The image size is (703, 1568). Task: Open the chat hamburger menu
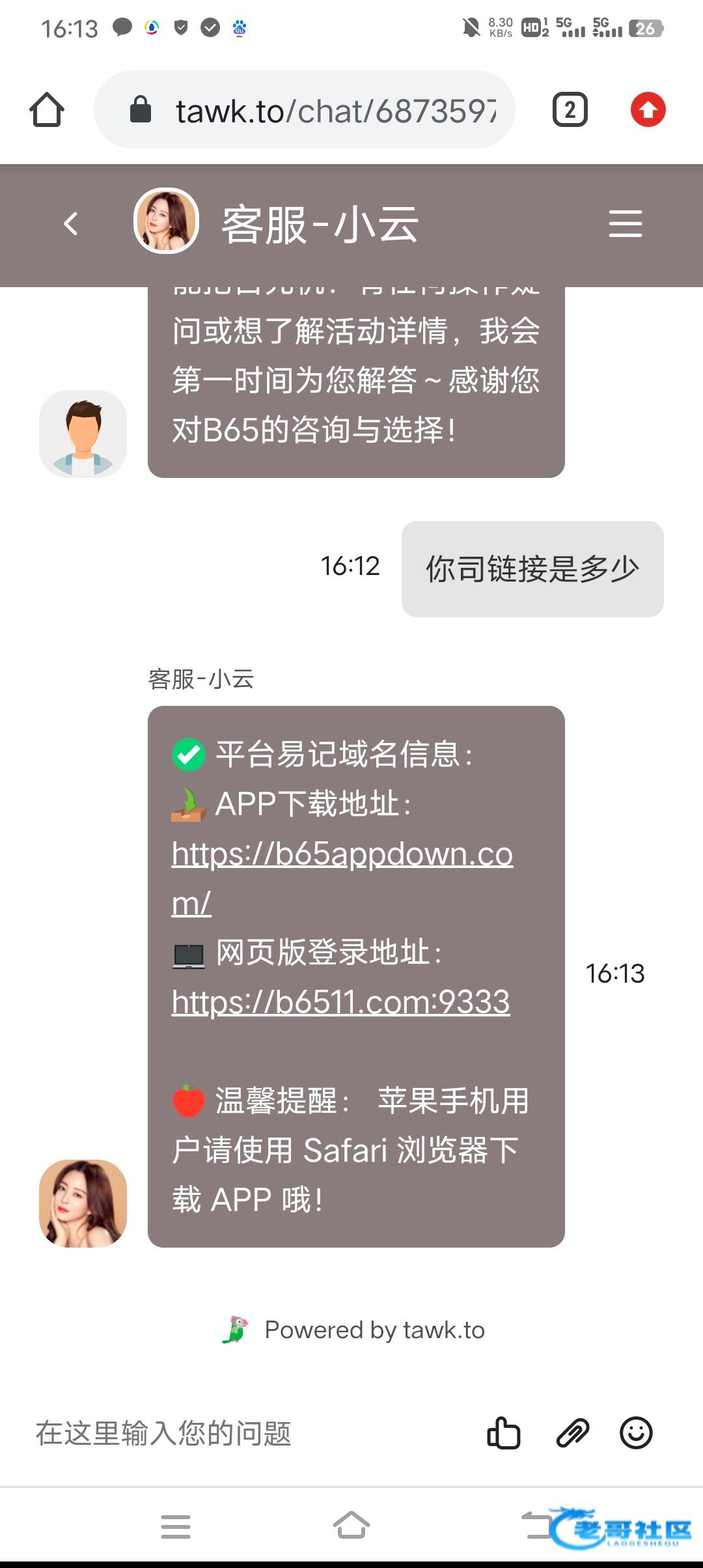click(x=625, y=224)
